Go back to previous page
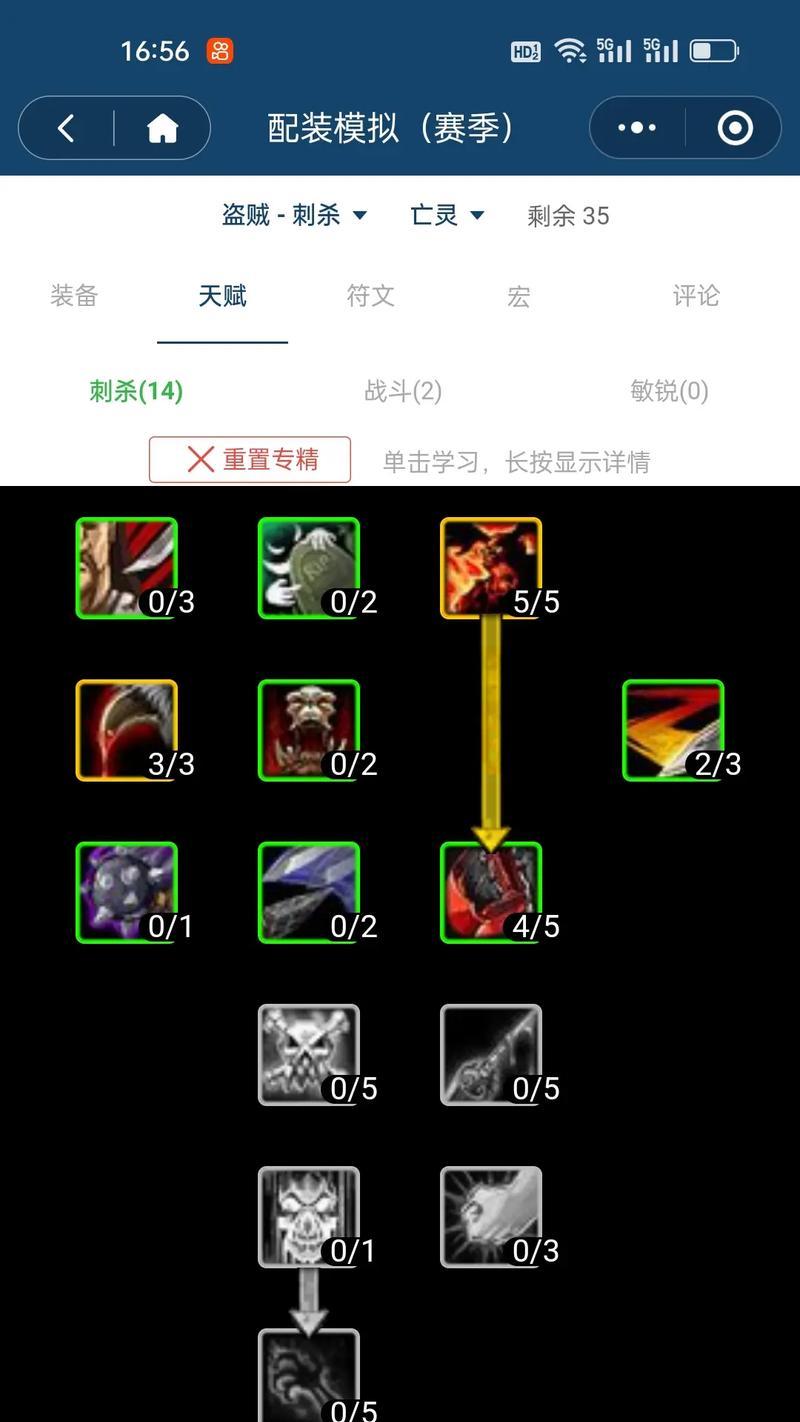 66,128
